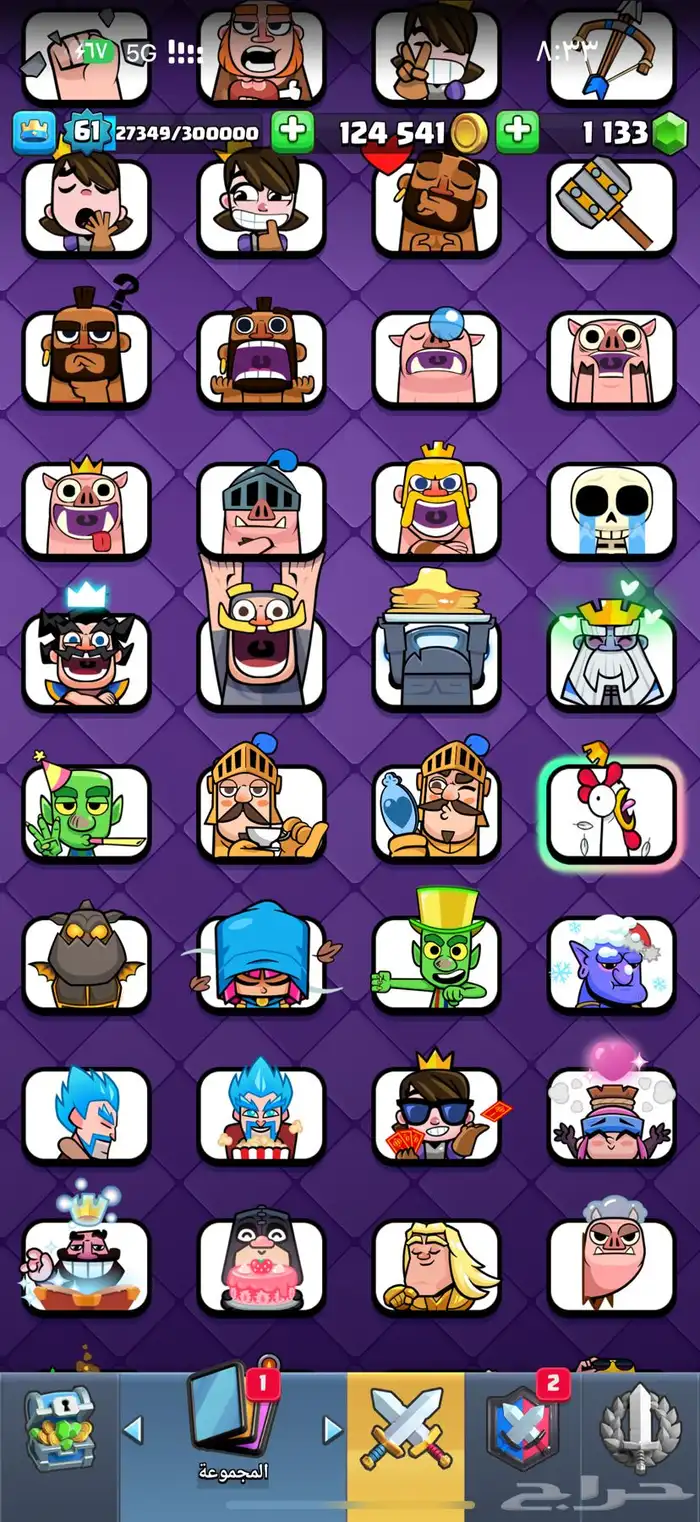Choose the ice golem Santa hat emote

point(611,960)
